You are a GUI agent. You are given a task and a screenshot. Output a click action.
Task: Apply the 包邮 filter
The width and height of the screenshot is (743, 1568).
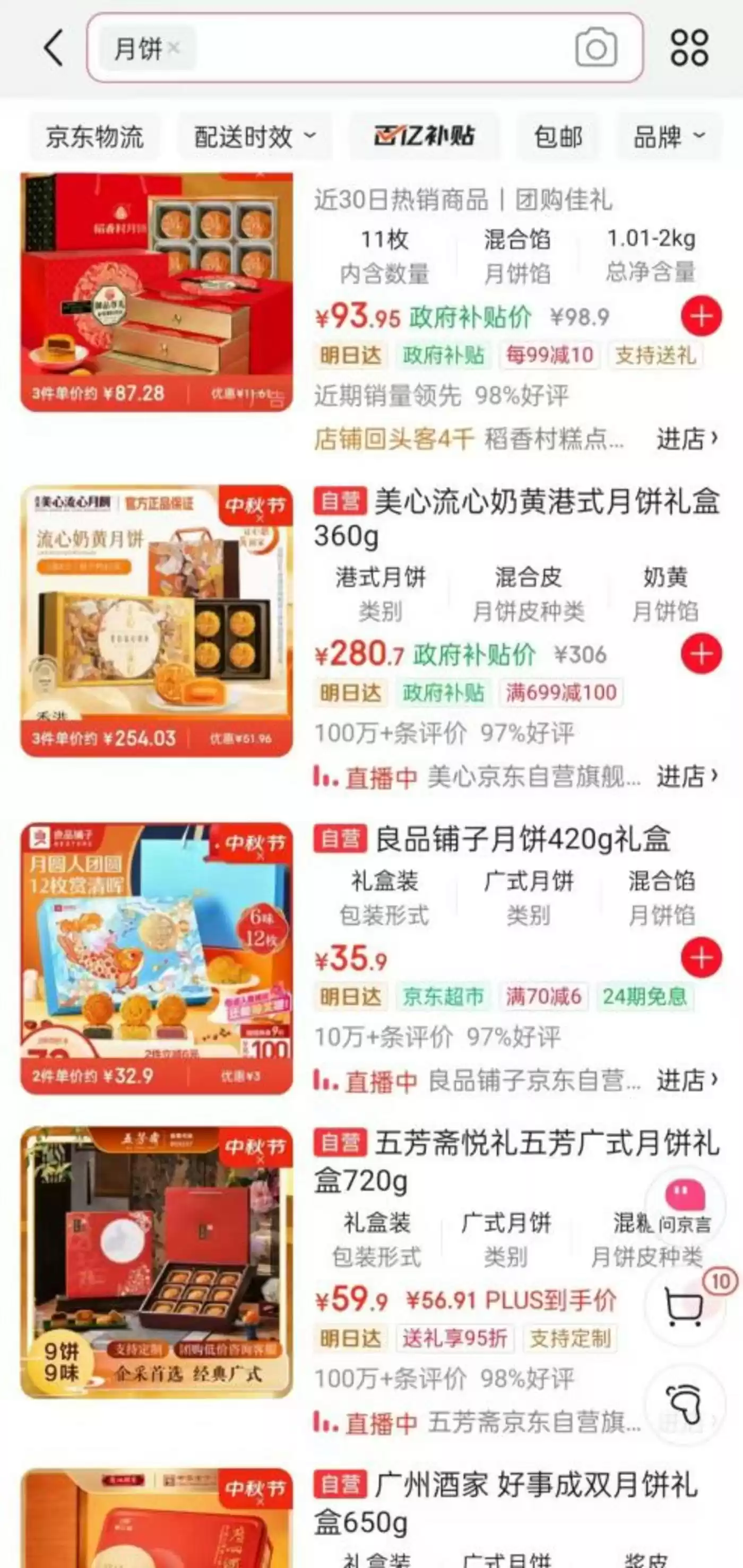pyautogui.click(x=558, y=136)
